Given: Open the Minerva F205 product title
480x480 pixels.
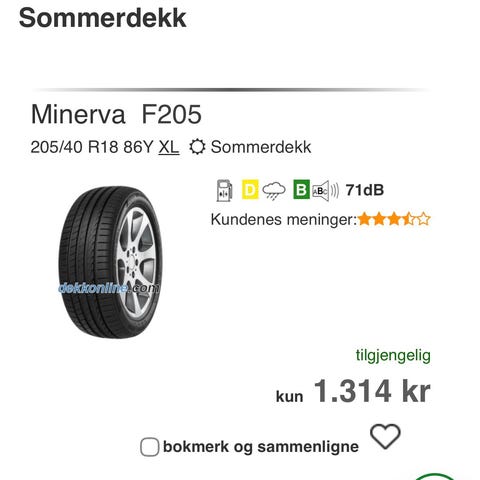Looking at the screenshot, I should click(116, 114).
